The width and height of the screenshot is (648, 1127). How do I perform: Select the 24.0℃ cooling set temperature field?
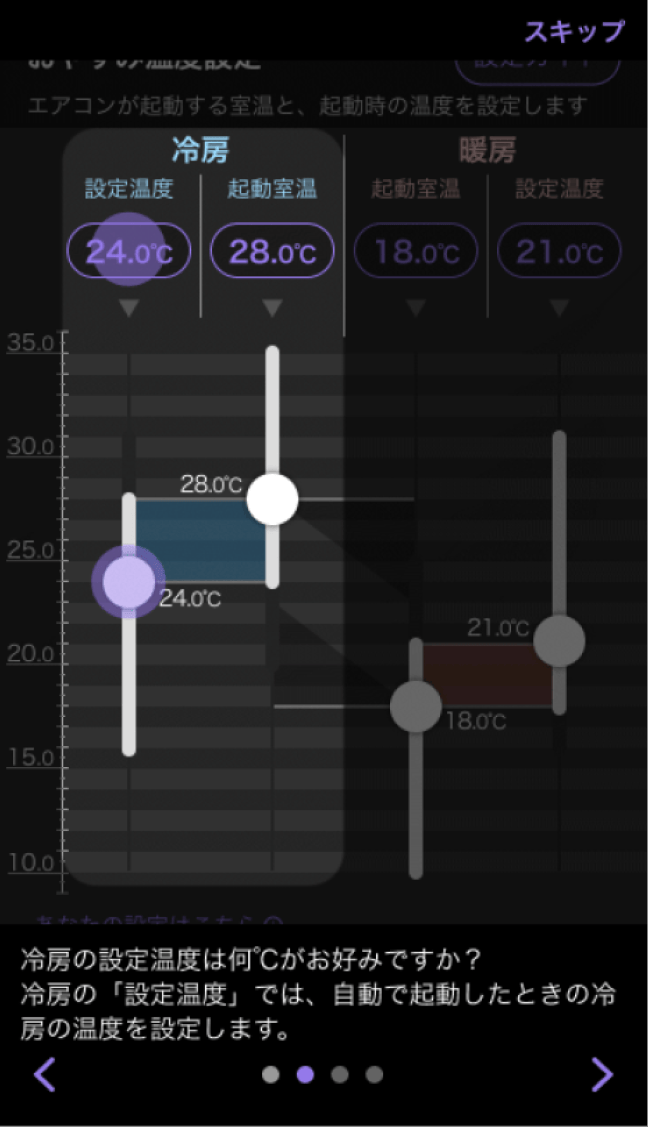click(128, 250)
